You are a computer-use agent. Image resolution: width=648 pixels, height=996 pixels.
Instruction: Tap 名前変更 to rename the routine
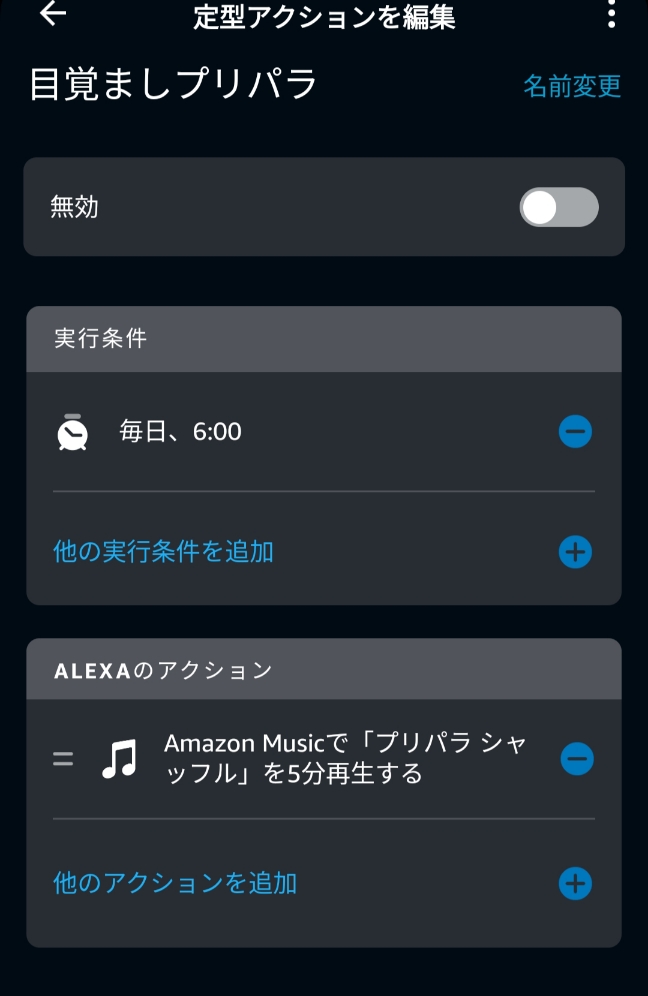click(x=572, y=86)
